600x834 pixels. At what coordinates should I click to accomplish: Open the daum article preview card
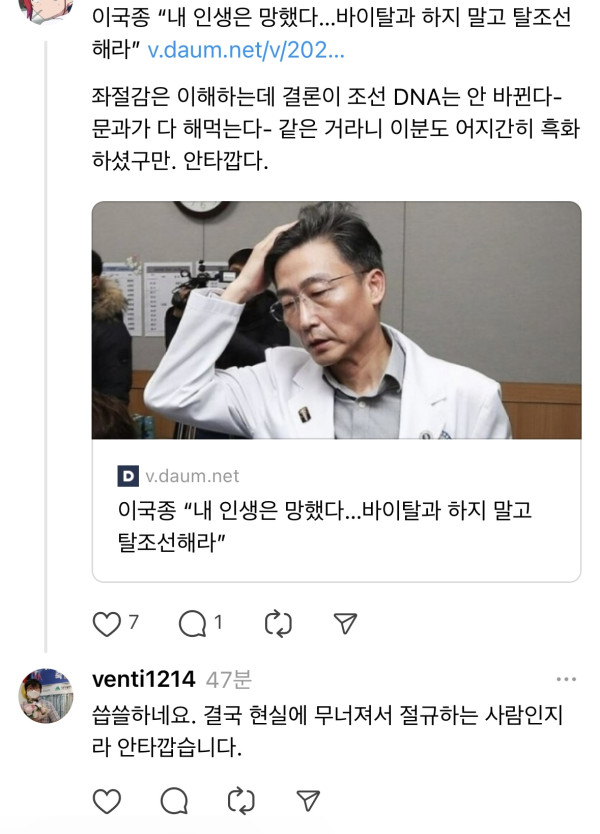[x=336, y=391]
